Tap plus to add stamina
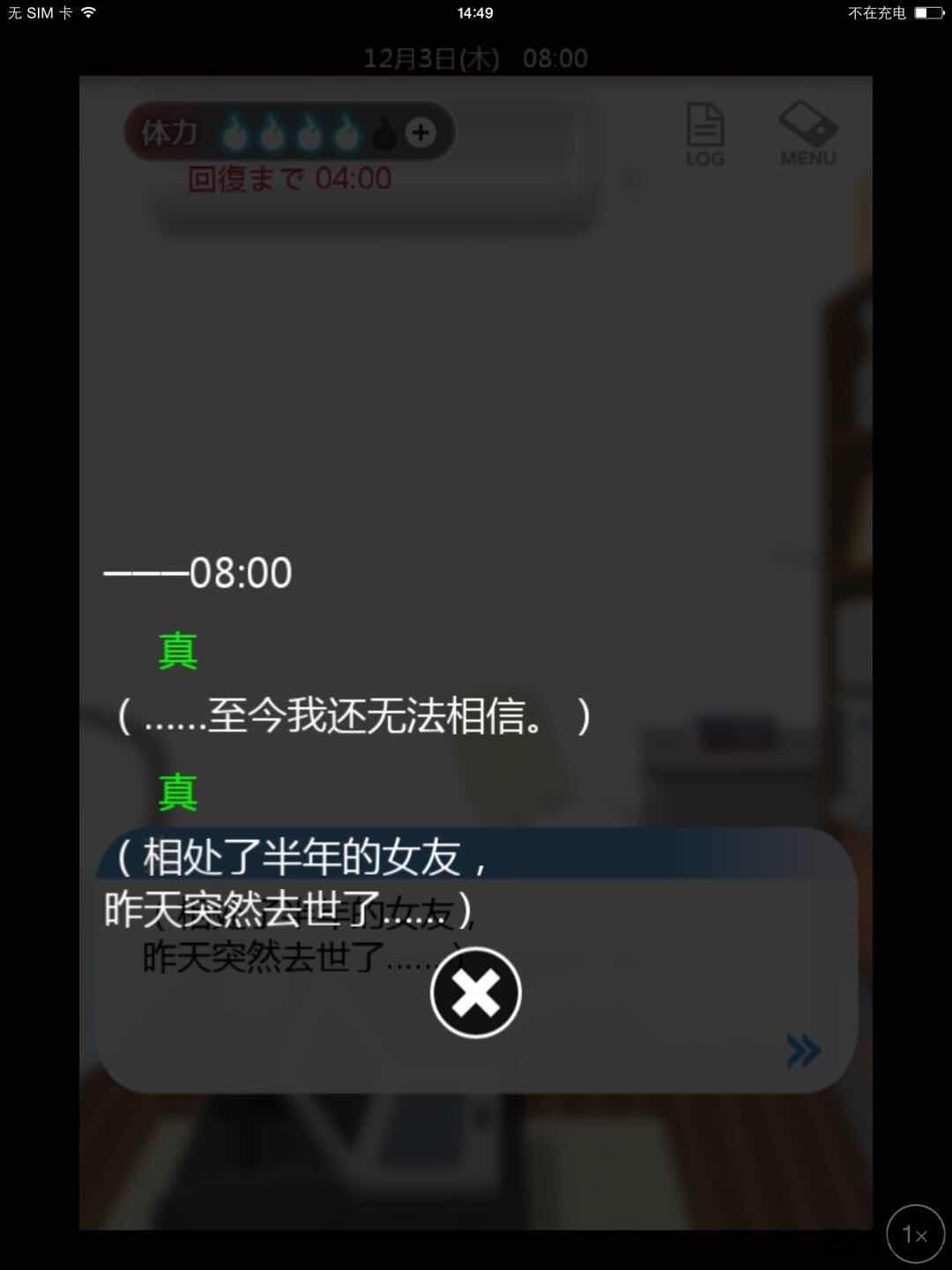 pos(420,132)
